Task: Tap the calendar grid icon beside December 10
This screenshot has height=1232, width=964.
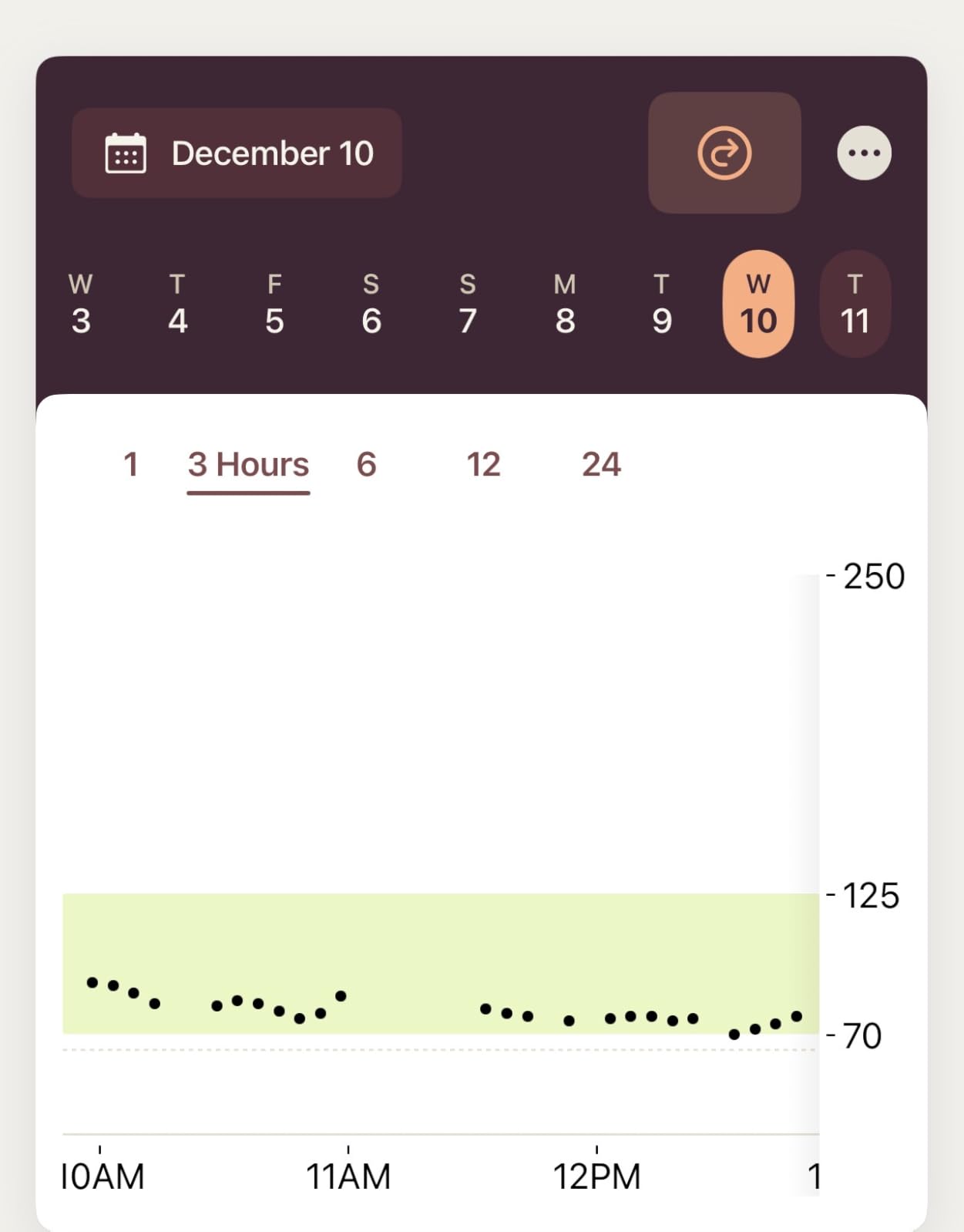Action: tap(127, 153)
